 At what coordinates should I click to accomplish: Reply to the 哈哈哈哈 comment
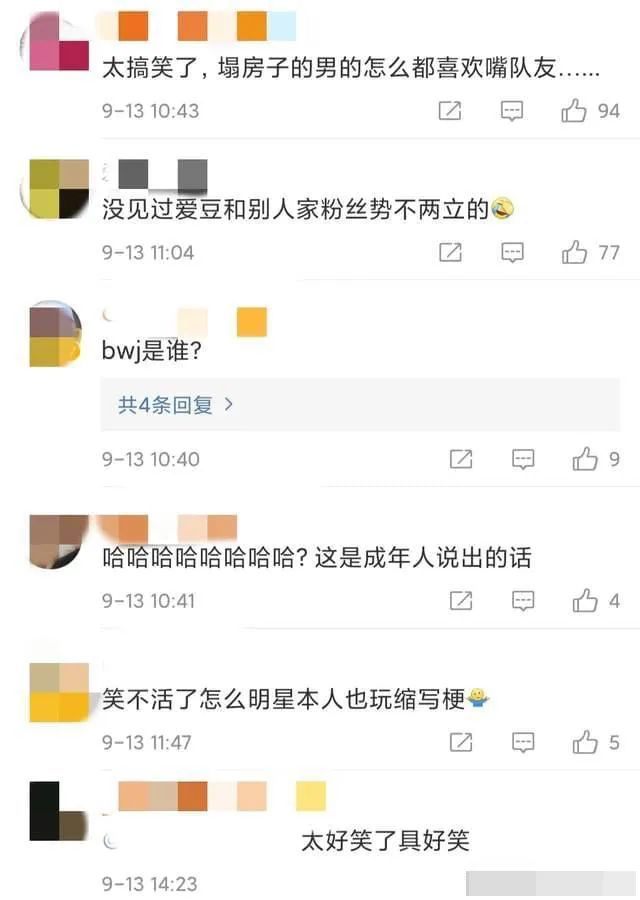[522, 601]
